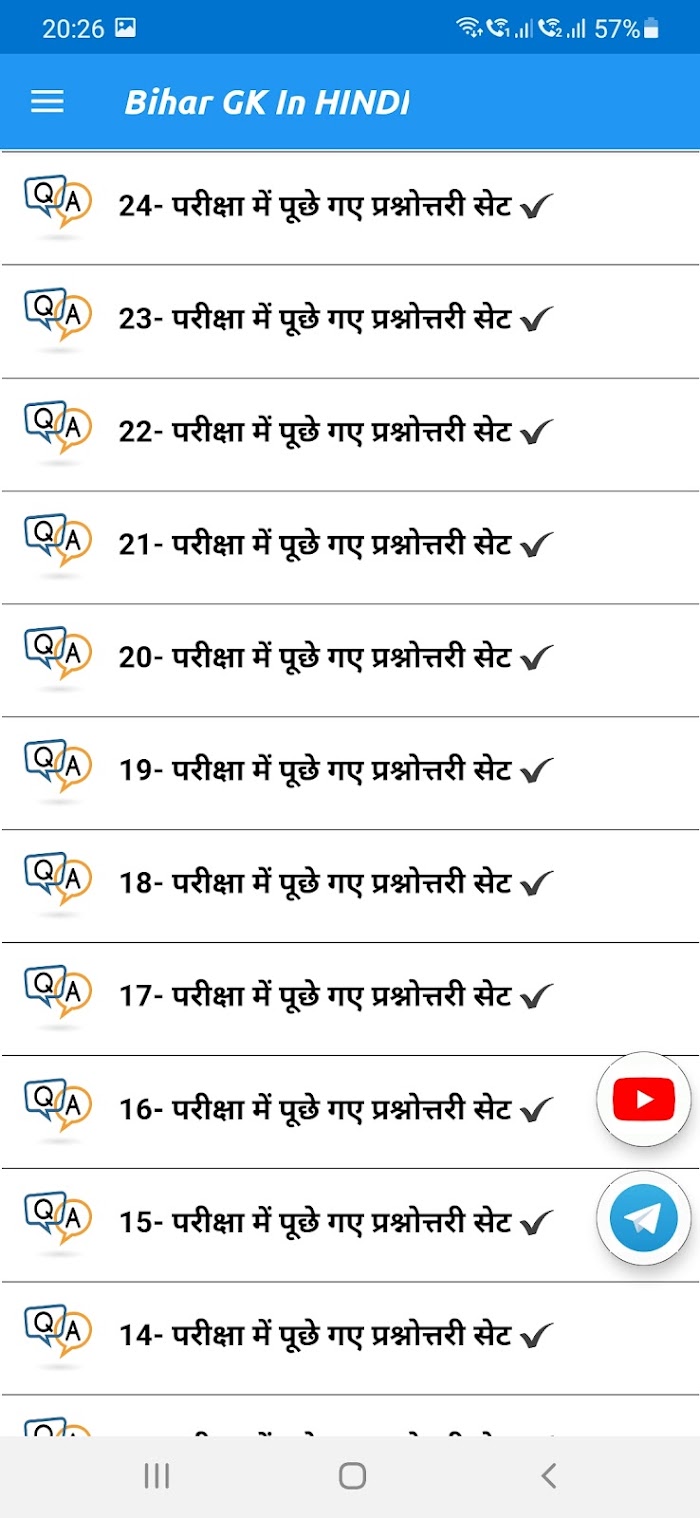
Task: Open question set 24
Action: (350, 208)
